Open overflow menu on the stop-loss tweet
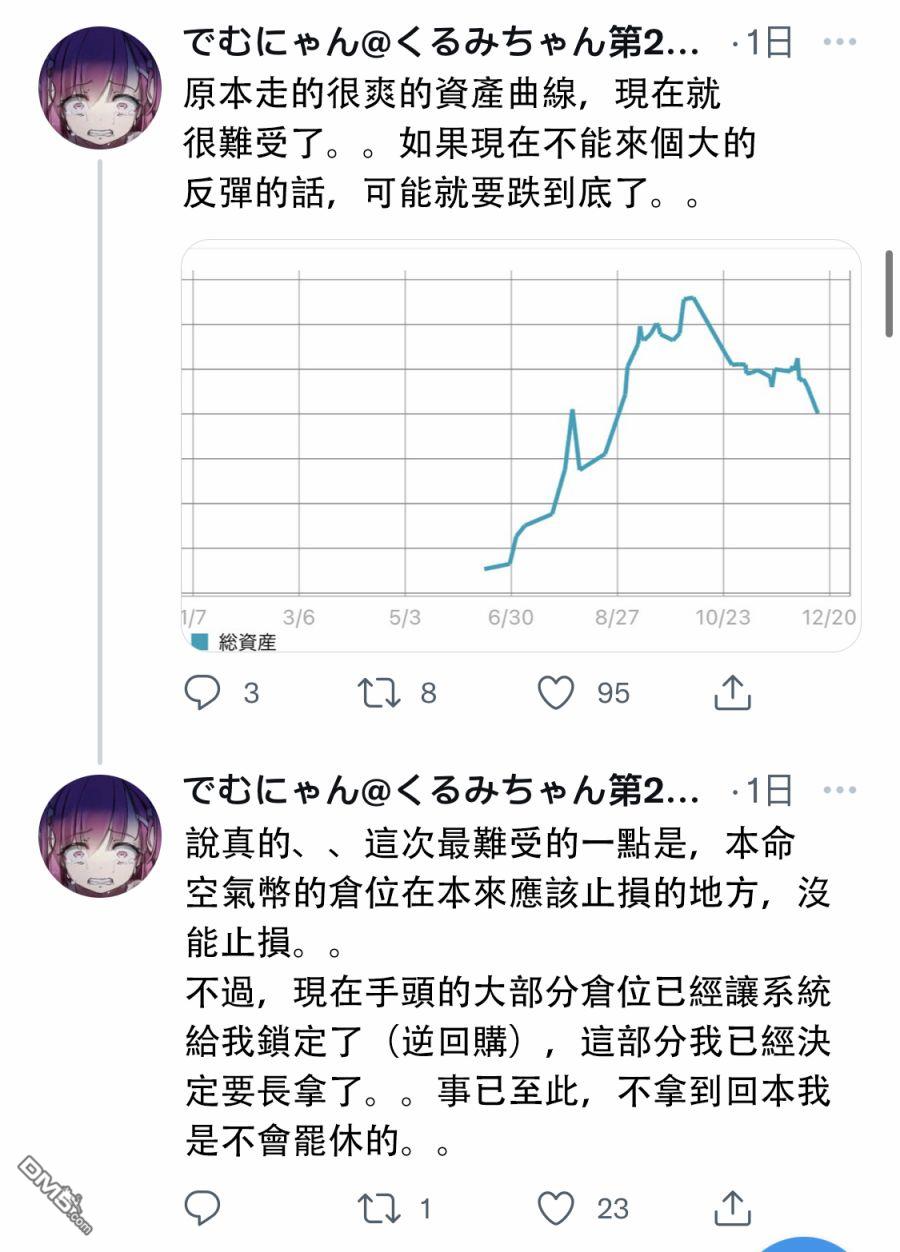The height and width of the screenshot is (1252, 900). tap(839, 791)
